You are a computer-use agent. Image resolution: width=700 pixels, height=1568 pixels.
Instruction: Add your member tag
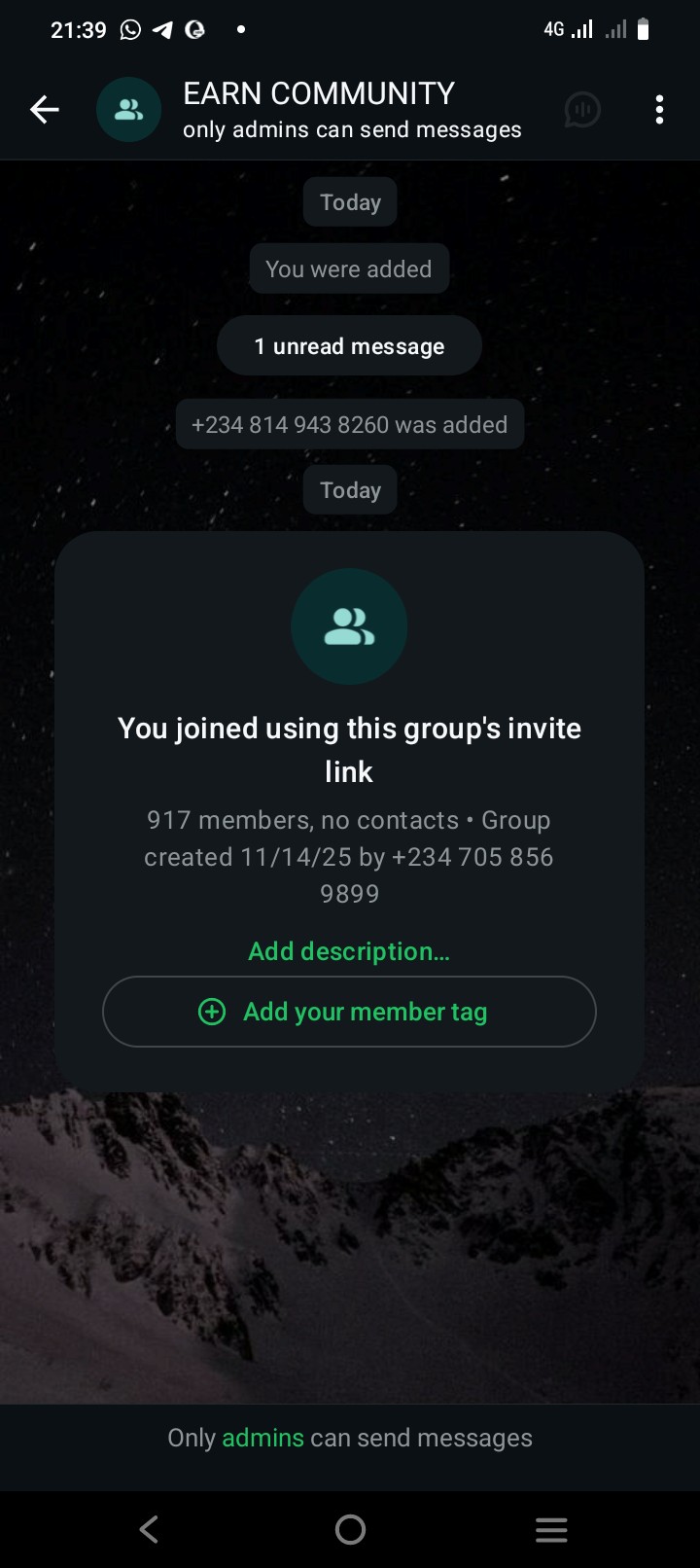click(349, 1012)
